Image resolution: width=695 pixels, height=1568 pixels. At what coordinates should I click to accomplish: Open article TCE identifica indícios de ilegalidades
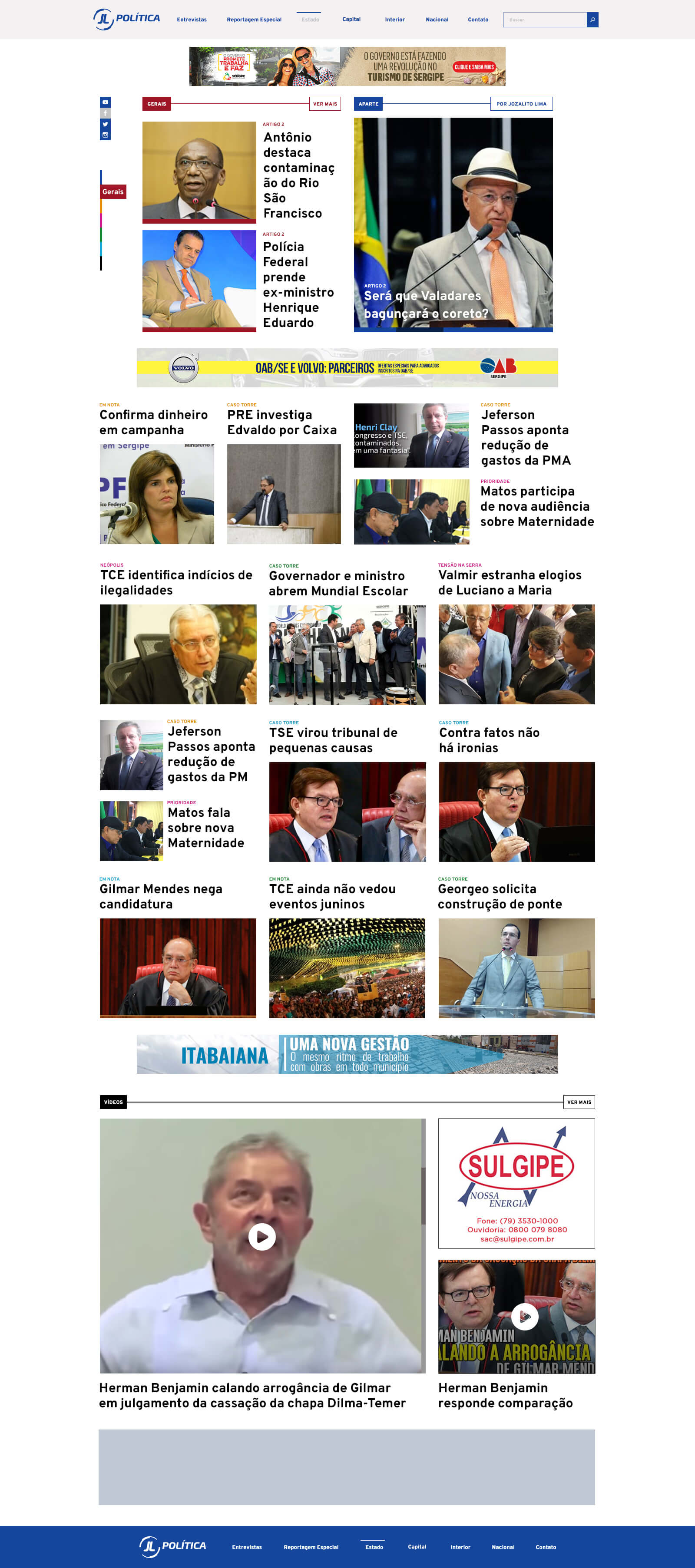[176, 583]
